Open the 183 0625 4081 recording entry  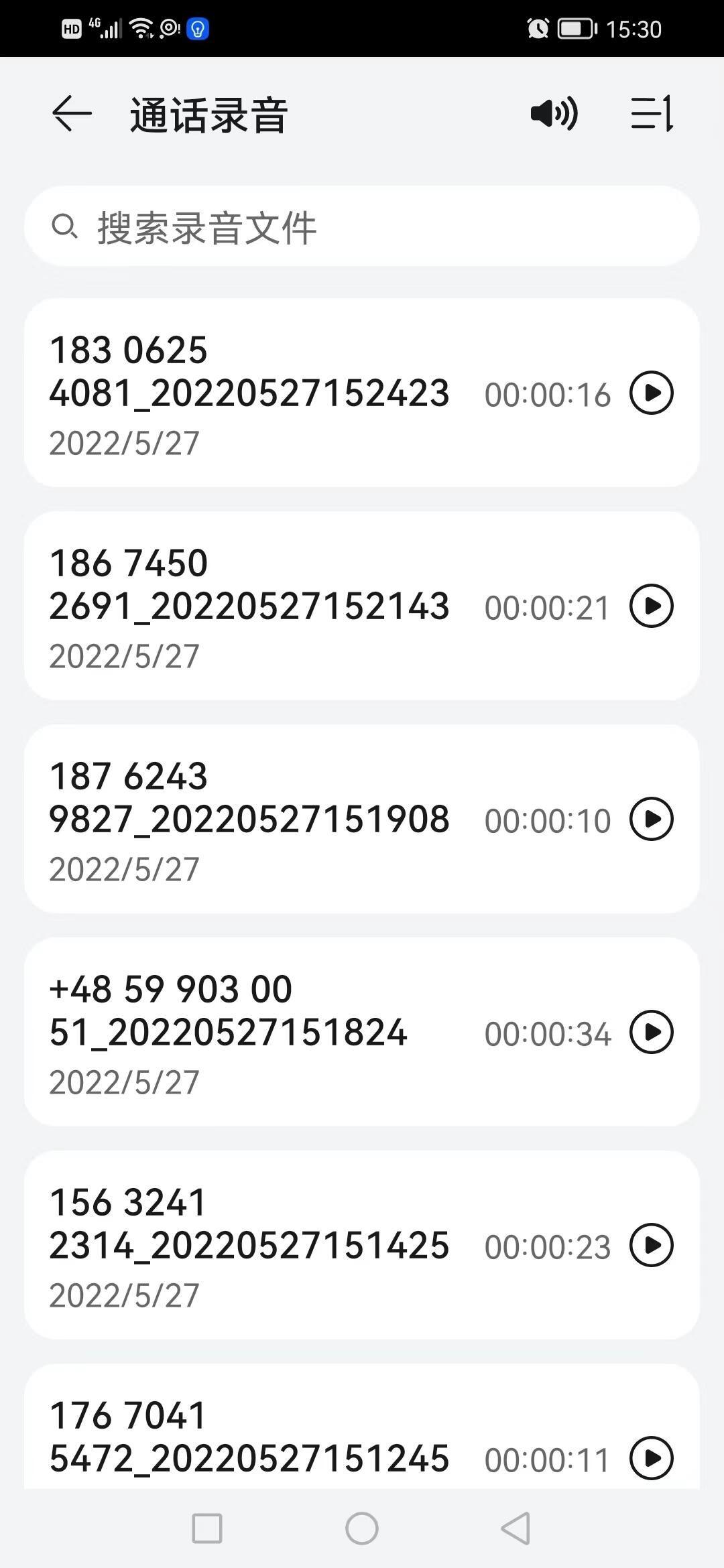tap(362, 393)
